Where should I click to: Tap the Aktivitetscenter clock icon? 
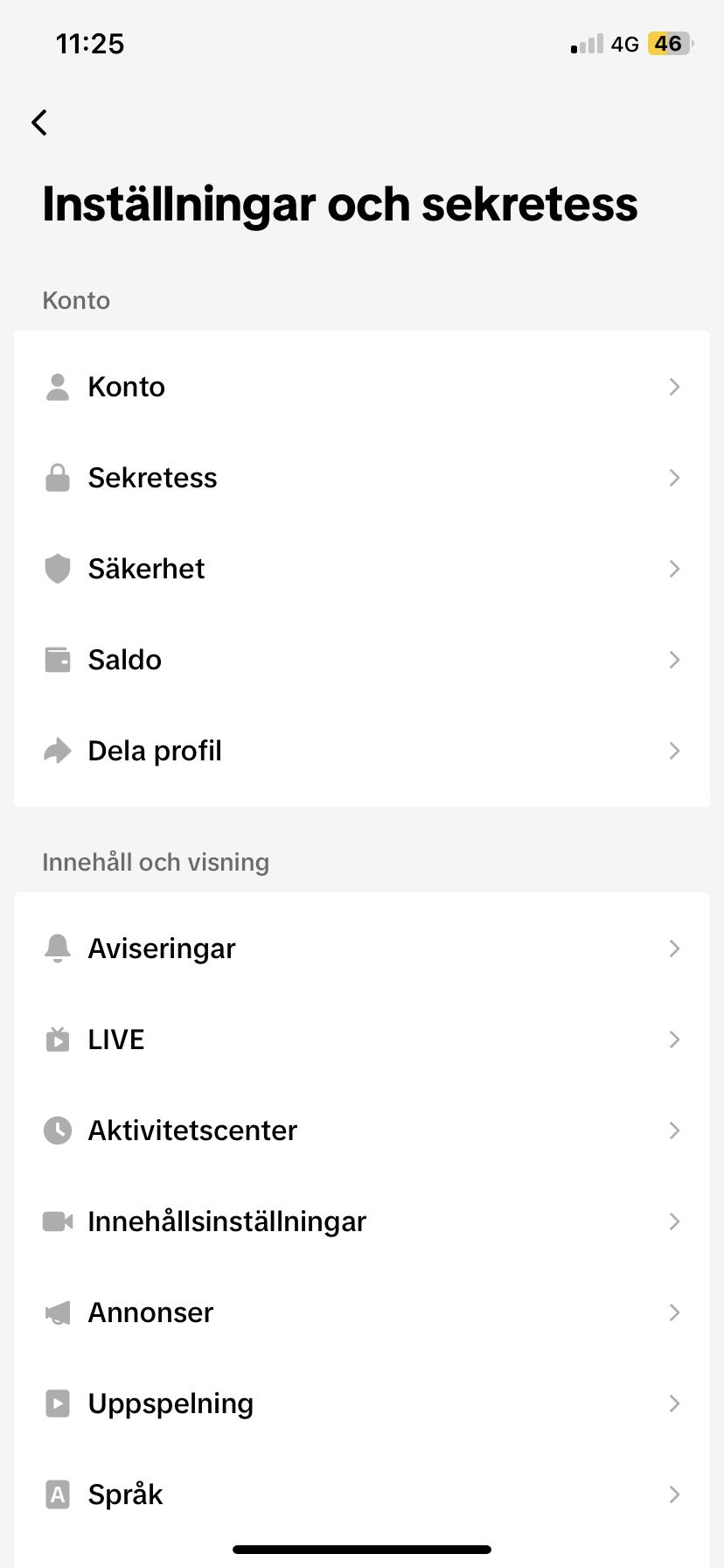57,1130
